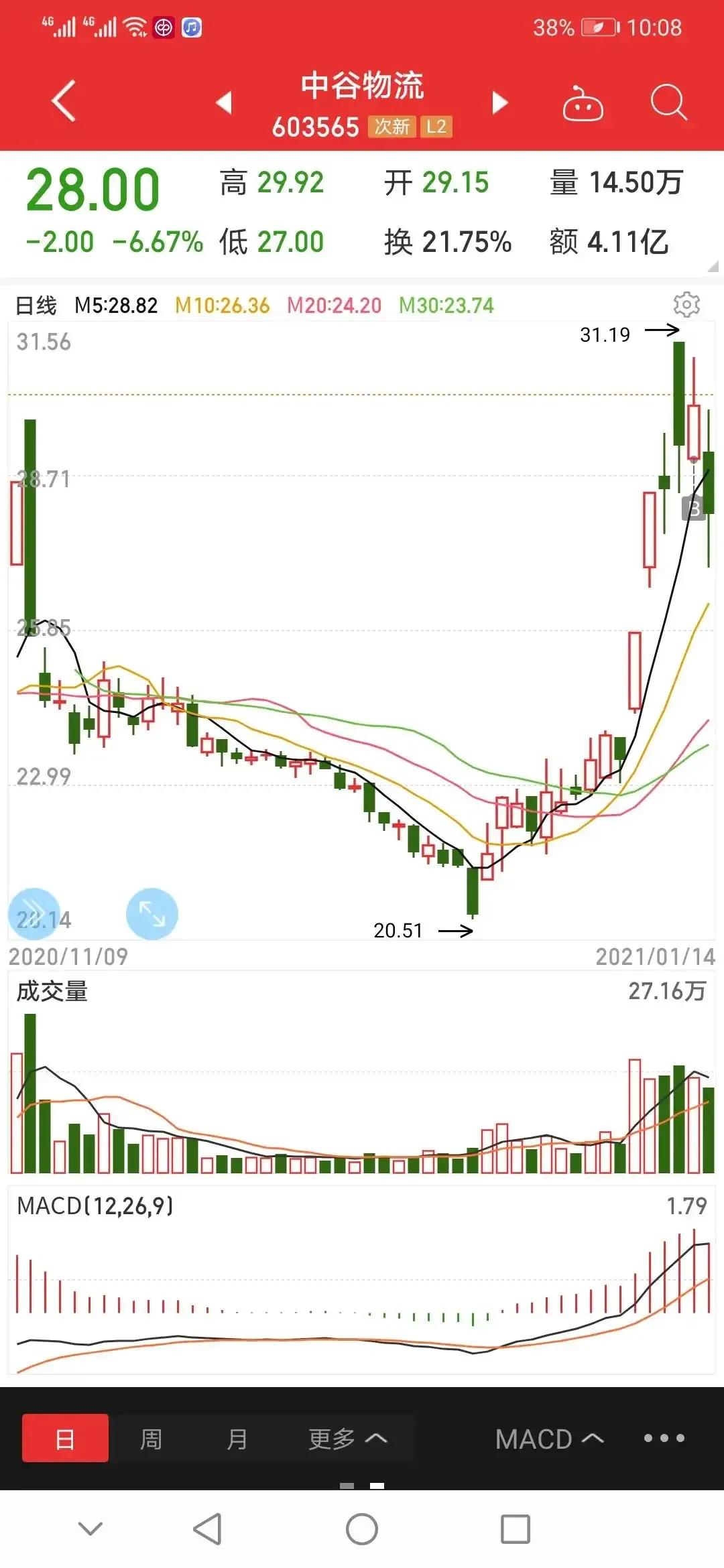
Task: Tap the B trade marker on chart
Action: click(693, 509)
